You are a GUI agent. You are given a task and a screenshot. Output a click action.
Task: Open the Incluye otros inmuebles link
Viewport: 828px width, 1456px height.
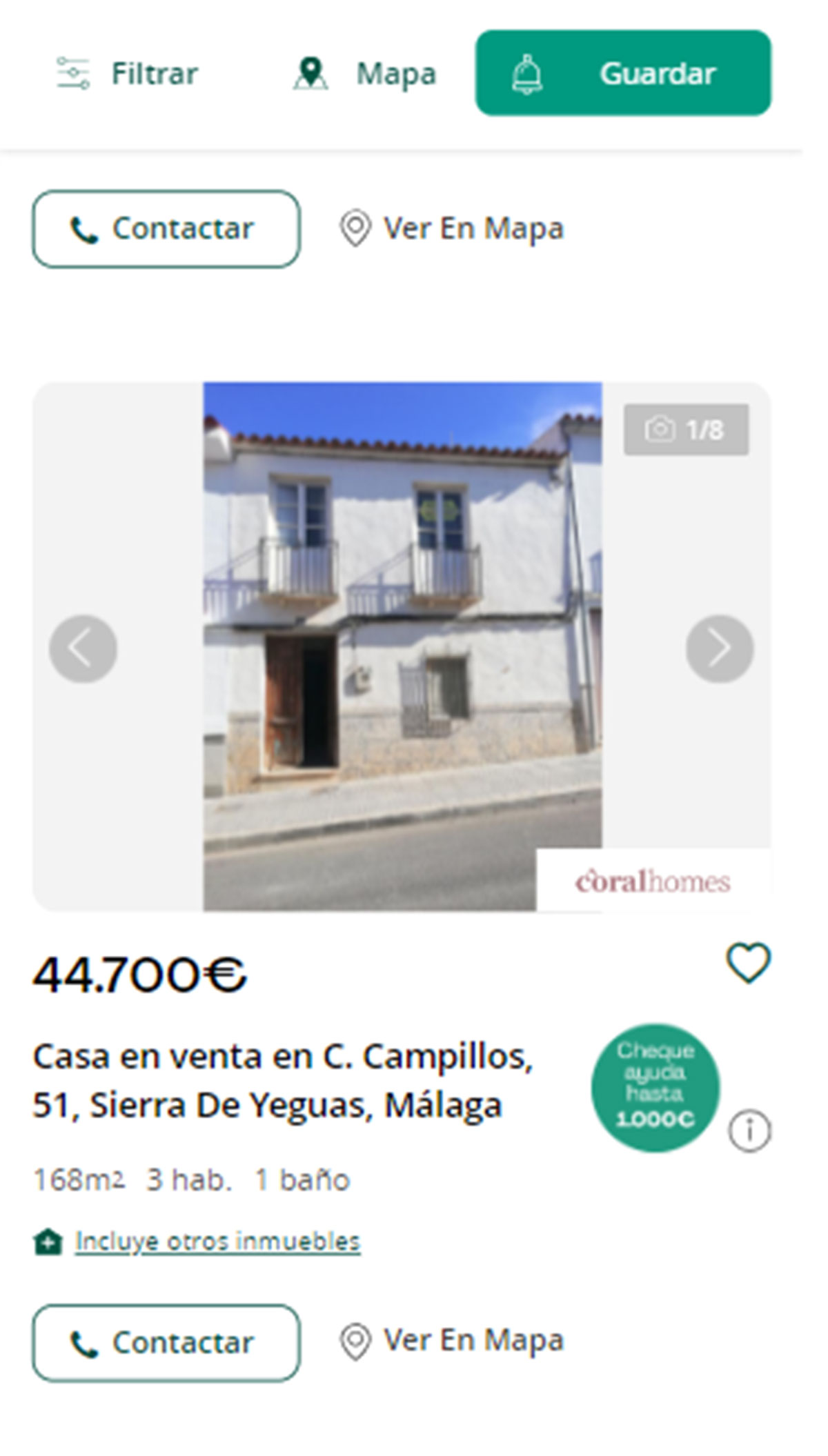(217, 1241)
